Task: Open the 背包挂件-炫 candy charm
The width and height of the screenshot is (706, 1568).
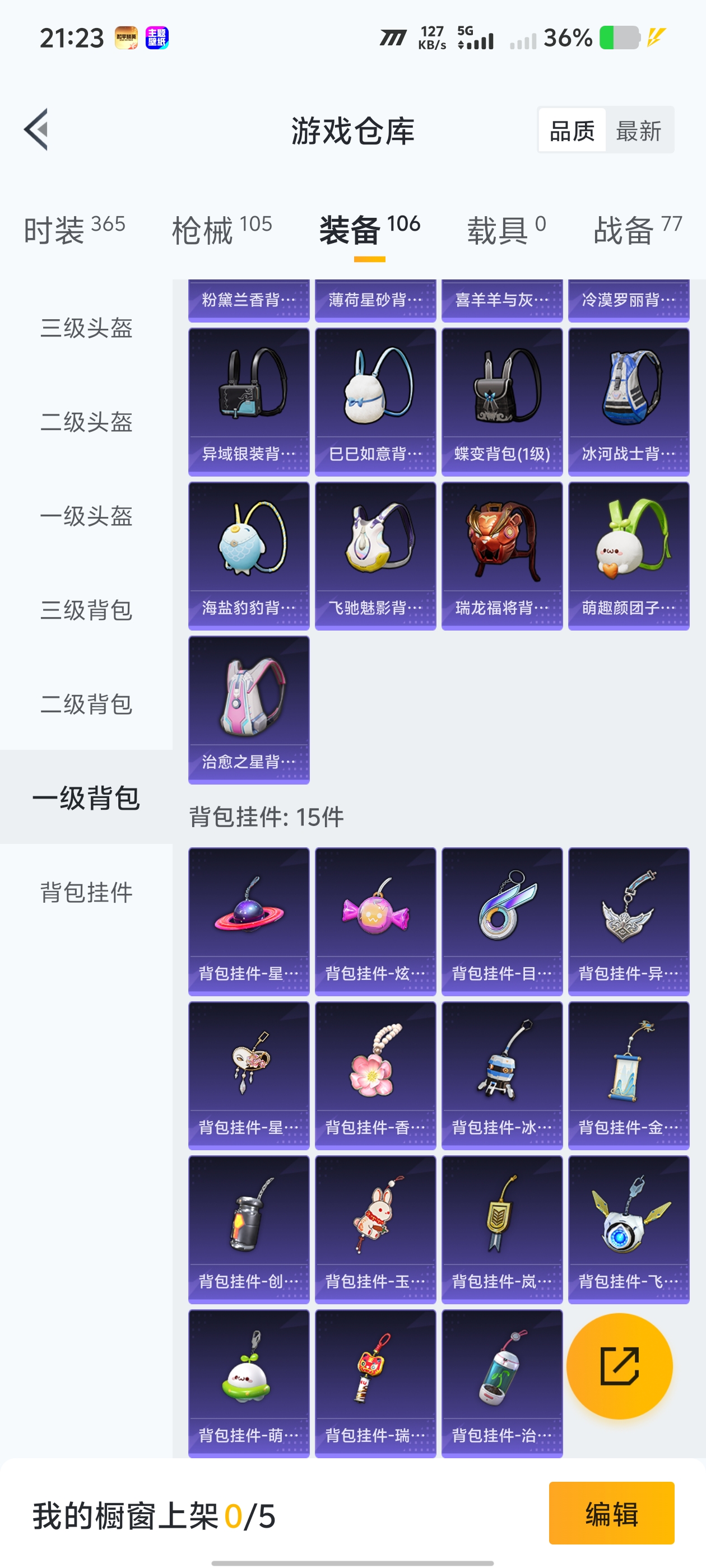Action: pos(375,921)
